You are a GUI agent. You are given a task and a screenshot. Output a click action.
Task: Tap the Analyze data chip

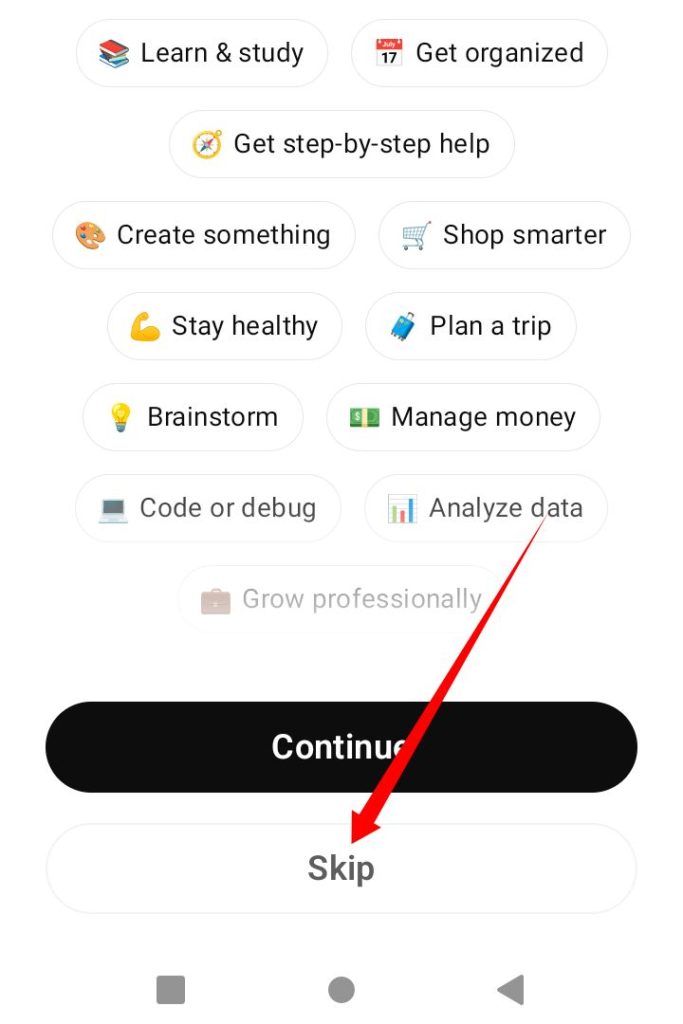(485, 508)
